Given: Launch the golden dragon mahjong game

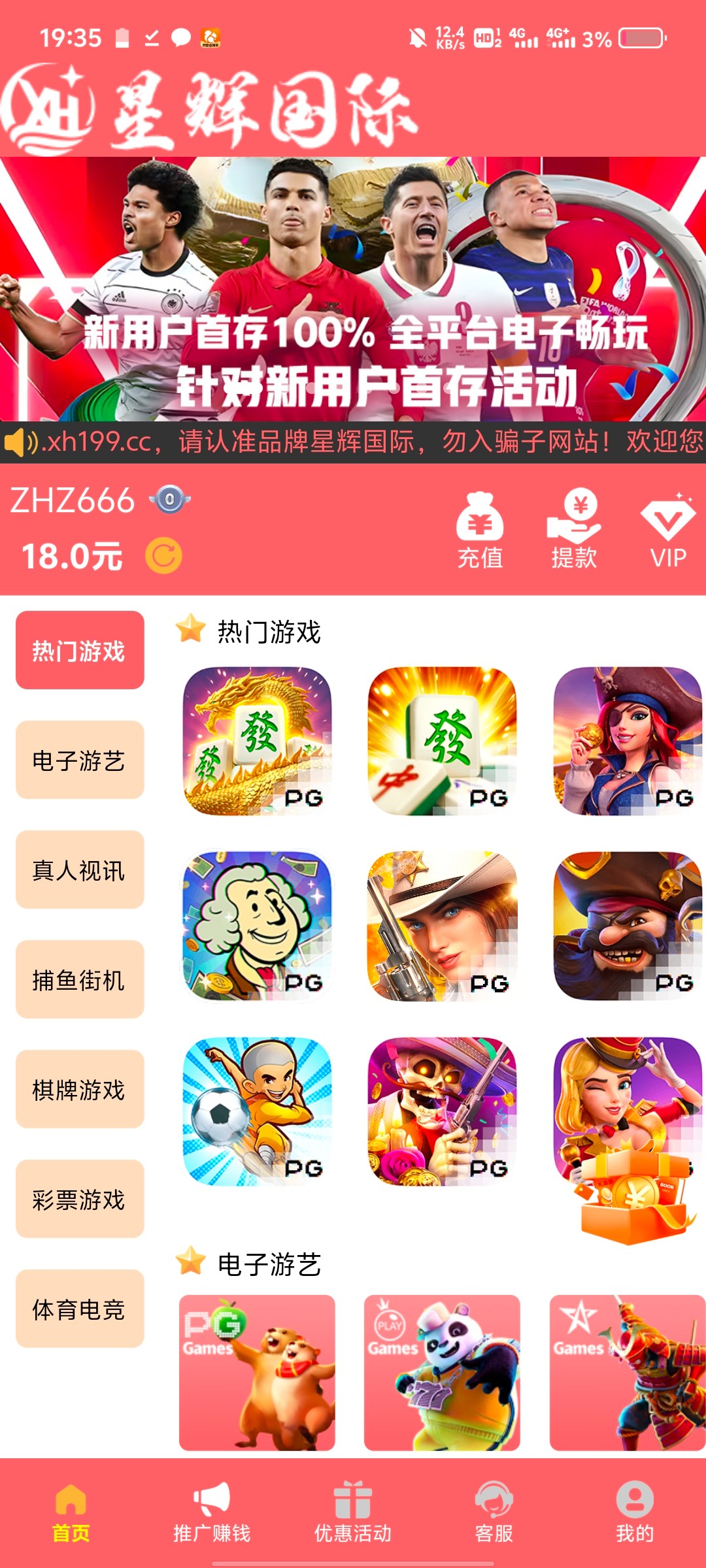Looking at the screenshot, I should (x=257, y=741).
